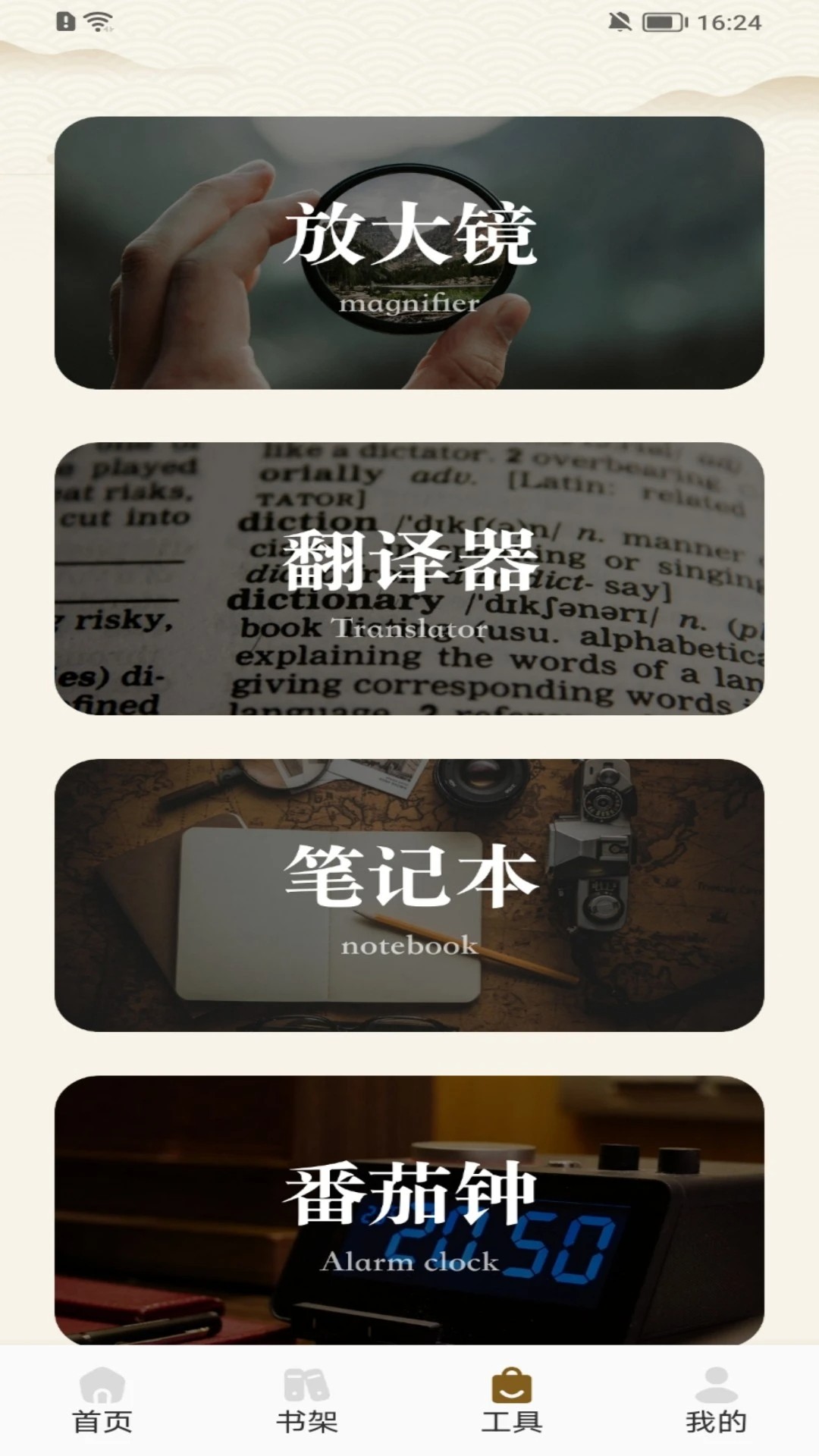Select the 工具 tools tab
The height and width of the screenshot is (1456, 819).
coord(512,1401)
